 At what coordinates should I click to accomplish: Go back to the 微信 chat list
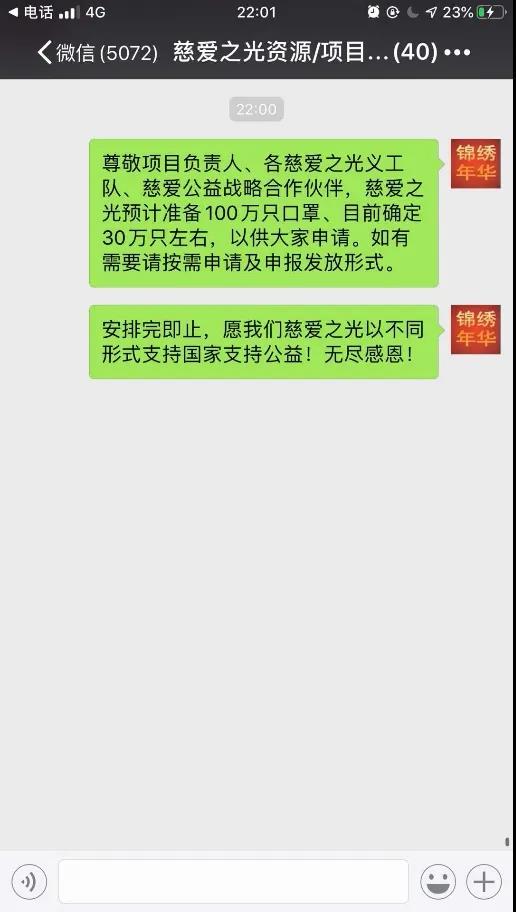(97, 53)
